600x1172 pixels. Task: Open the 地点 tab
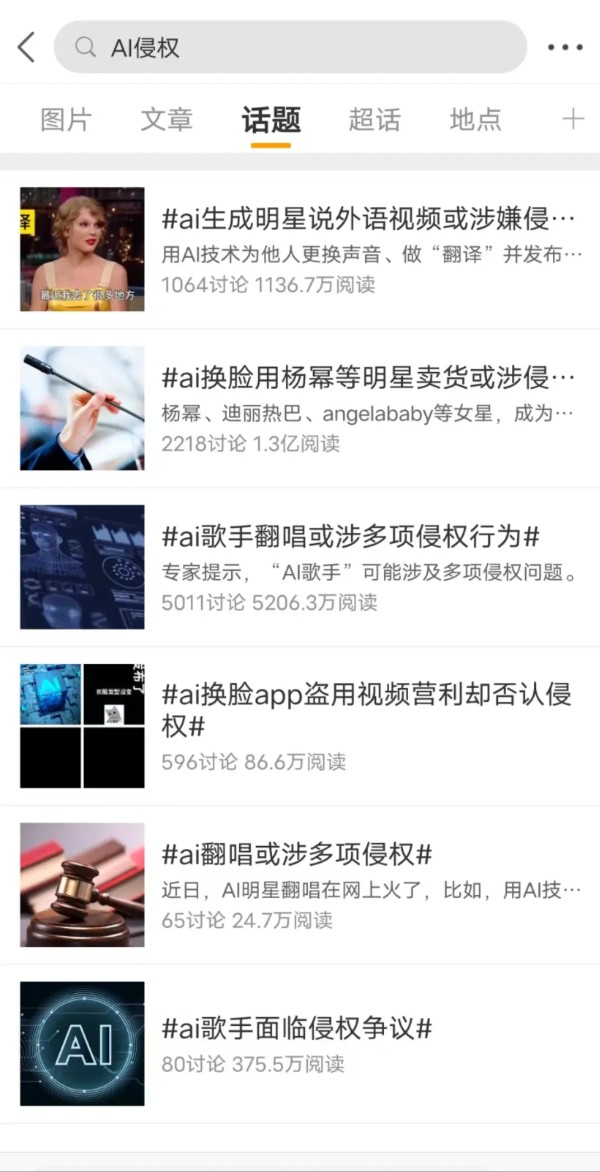pyautogui.click(x=475, y=120)
